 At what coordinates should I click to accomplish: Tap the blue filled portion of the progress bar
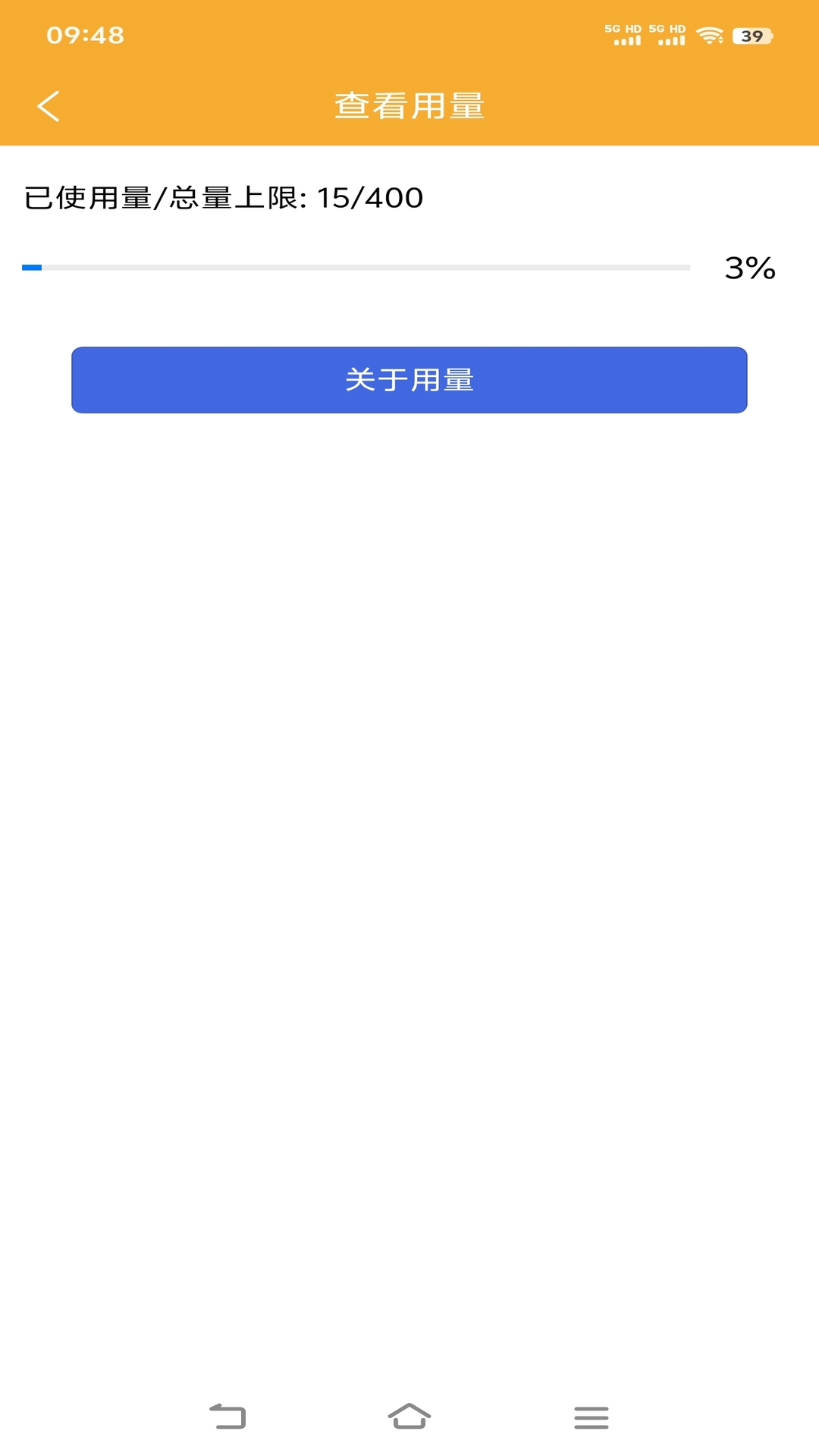point(30,268)
